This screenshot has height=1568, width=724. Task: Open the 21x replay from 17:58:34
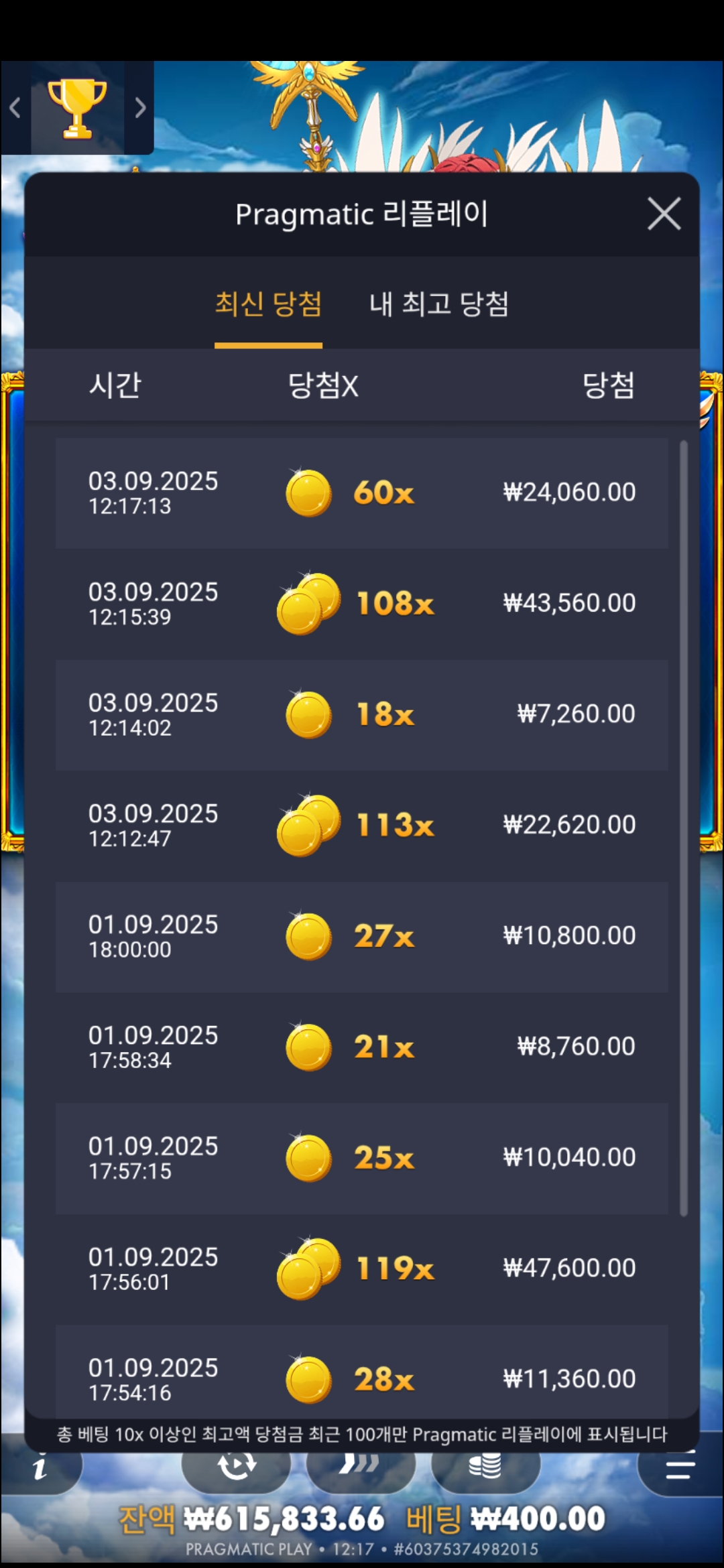[x=362, y=1047]
